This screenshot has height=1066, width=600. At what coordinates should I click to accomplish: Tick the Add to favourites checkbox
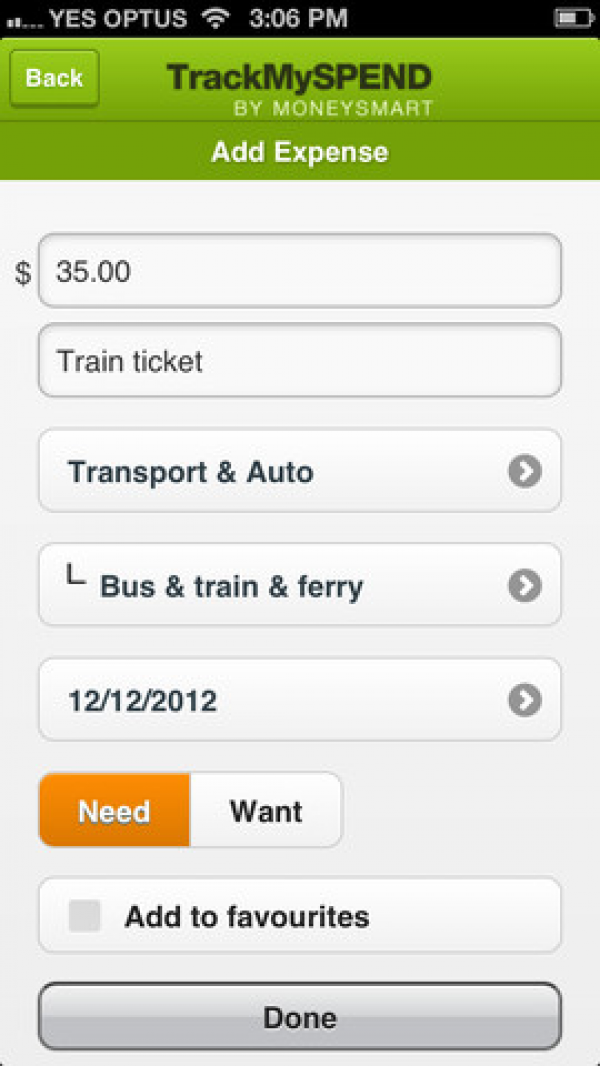(85, 916)
